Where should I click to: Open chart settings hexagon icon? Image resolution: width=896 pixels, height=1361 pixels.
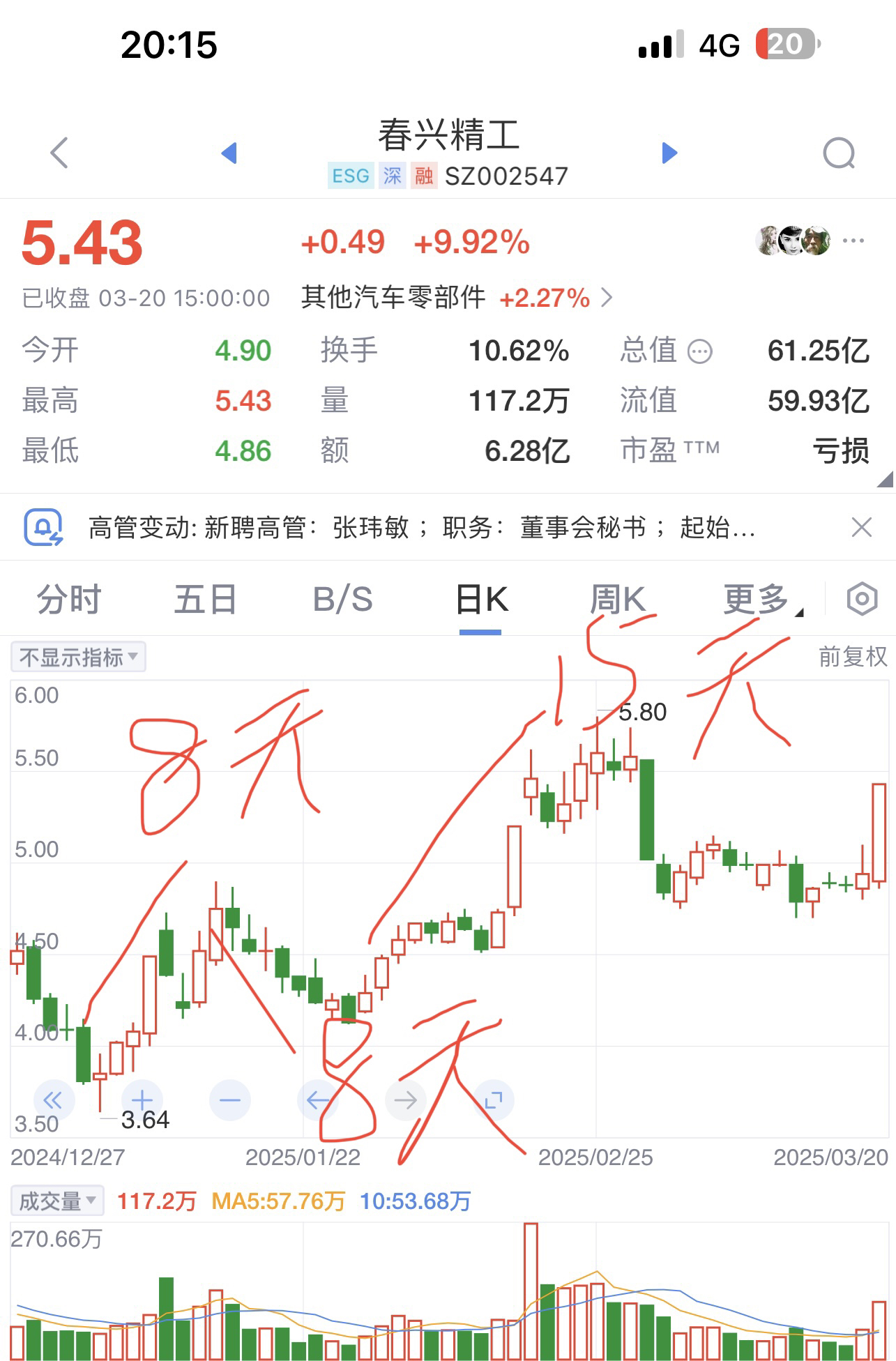862,599
